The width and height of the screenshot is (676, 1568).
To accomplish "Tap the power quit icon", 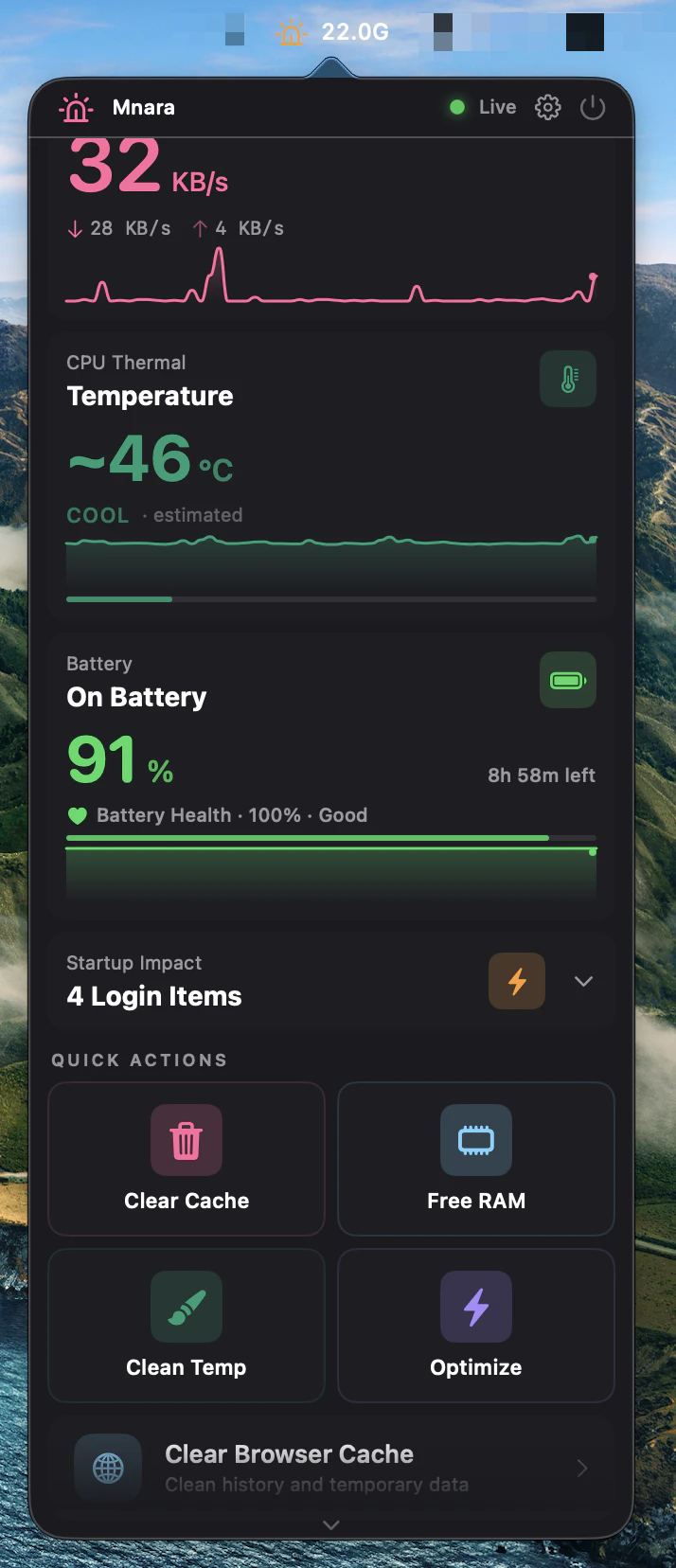I will tap(593, 108).
